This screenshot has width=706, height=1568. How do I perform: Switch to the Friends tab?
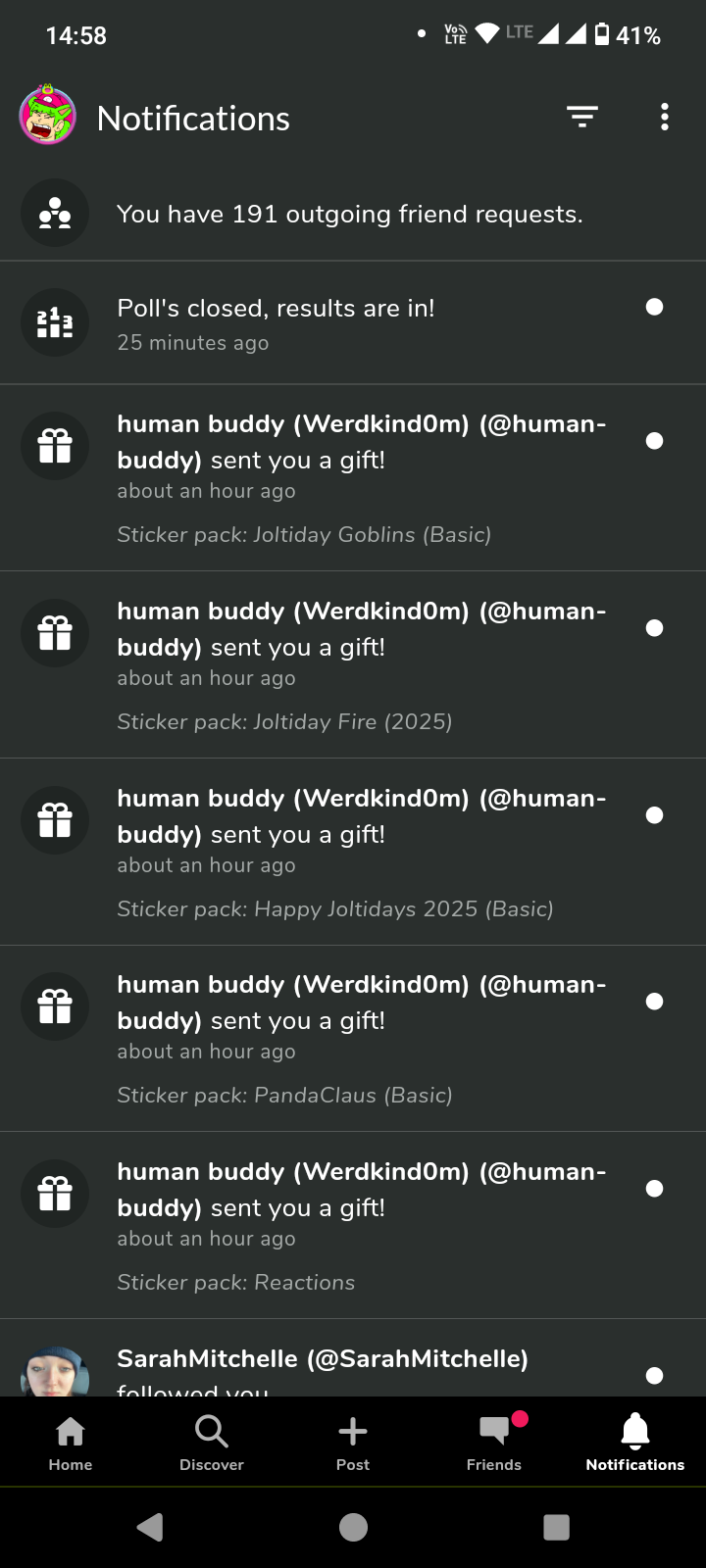click(494, 1442)
